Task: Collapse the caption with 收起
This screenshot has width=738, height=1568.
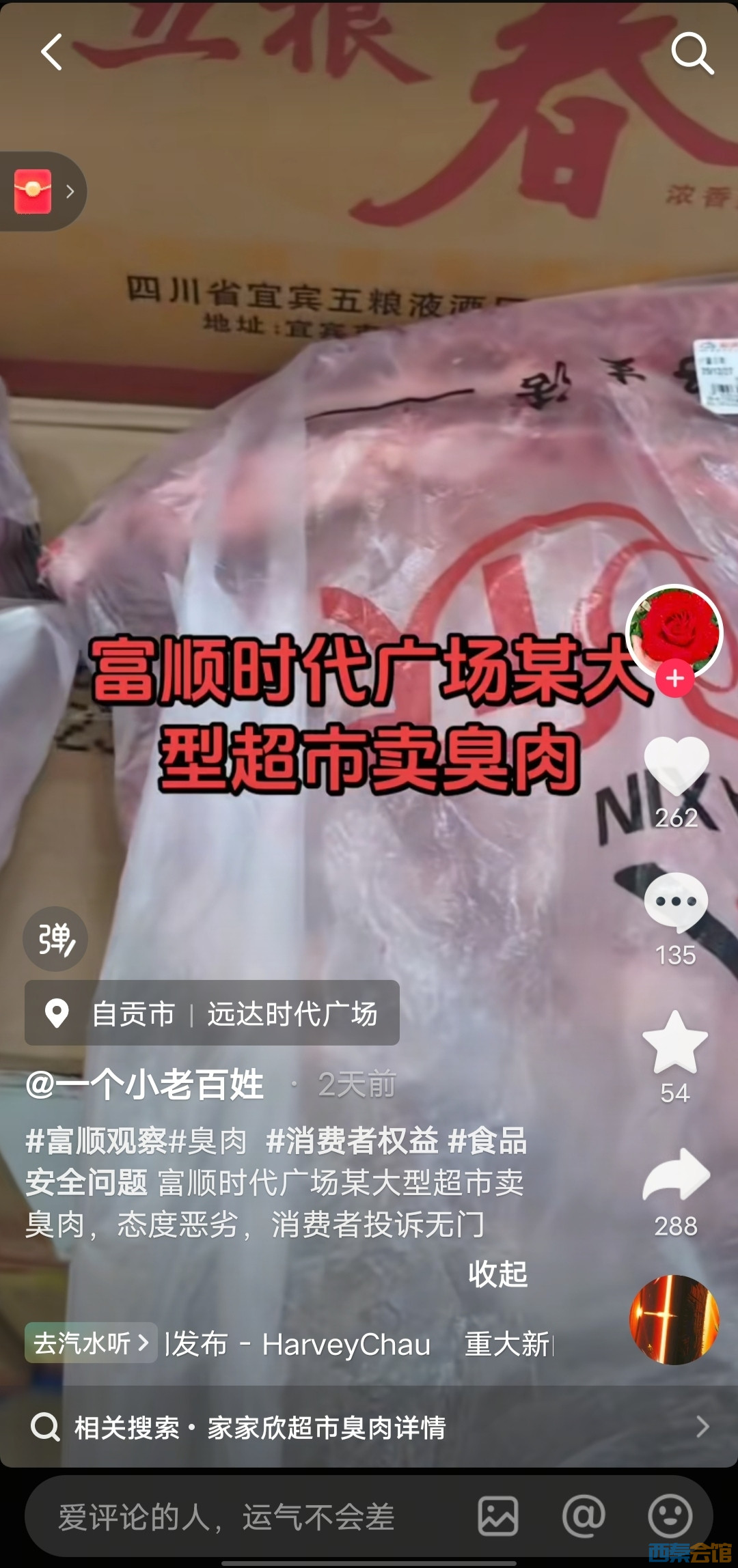Action: pos(497,1274)
